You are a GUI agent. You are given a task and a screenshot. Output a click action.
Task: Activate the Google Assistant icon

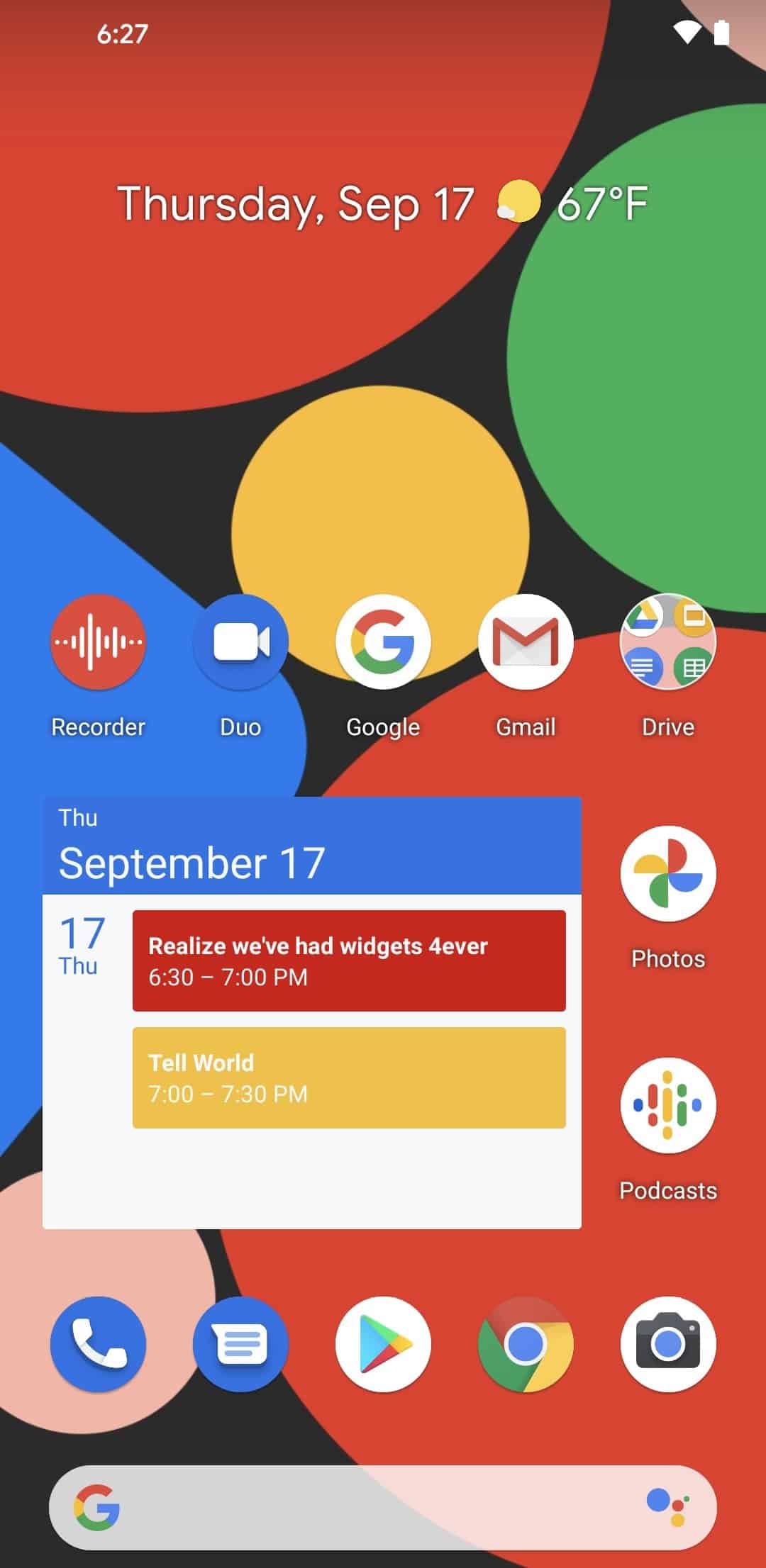click(667, 1507)
